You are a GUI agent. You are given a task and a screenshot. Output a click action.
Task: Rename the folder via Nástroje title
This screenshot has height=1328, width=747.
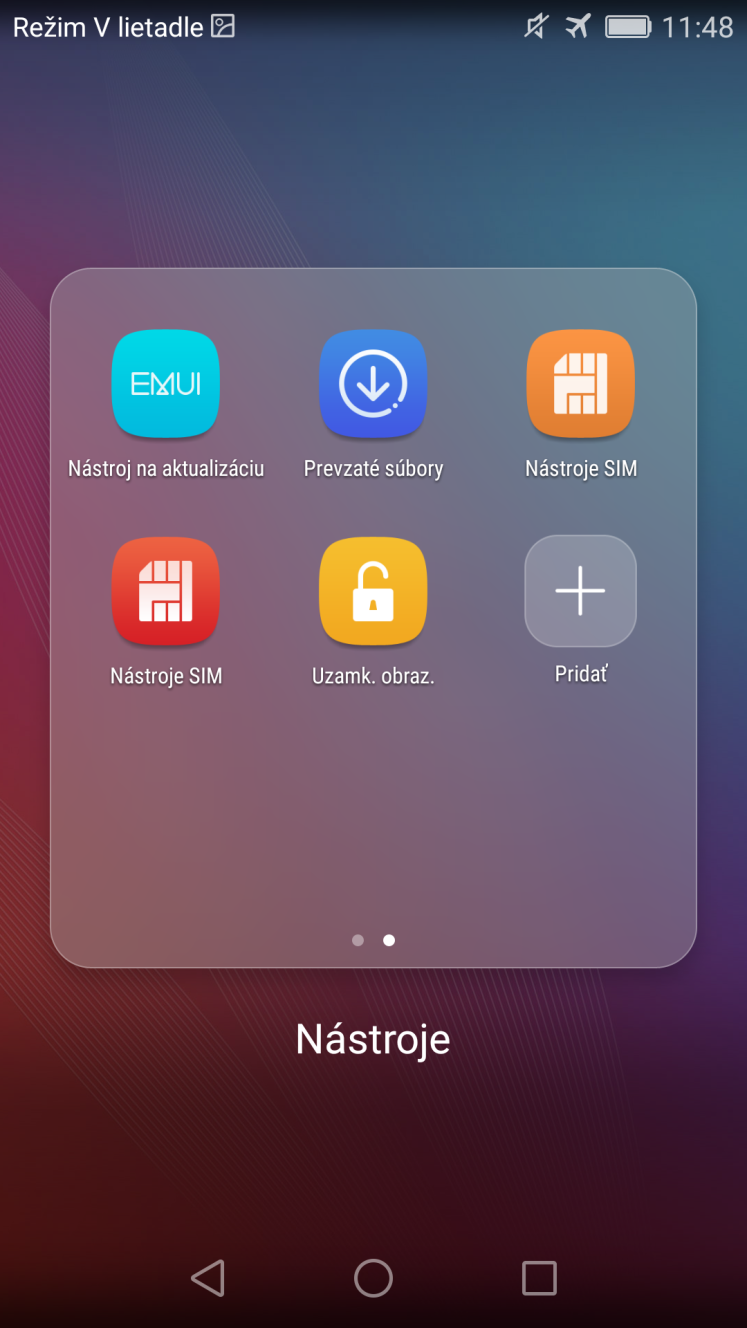pyautogui.click(x=373, y=1040)
